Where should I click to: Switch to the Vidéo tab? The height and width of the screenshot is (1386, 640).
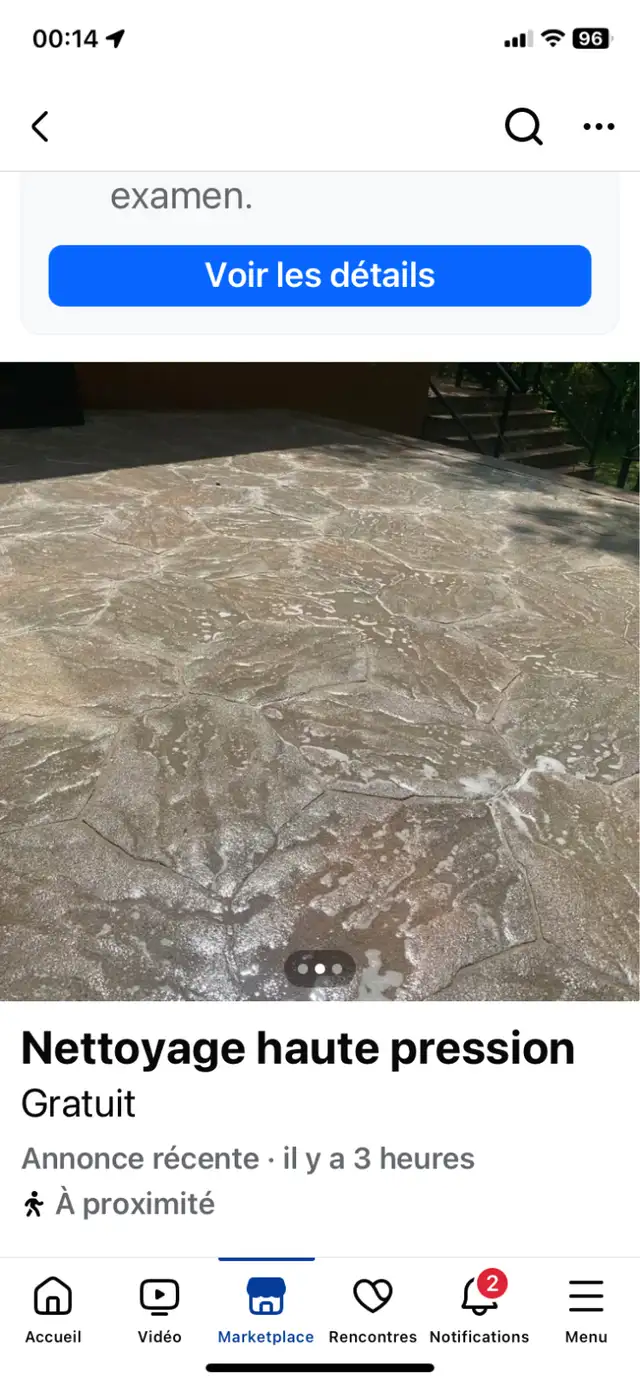[x=159, y=1309]
